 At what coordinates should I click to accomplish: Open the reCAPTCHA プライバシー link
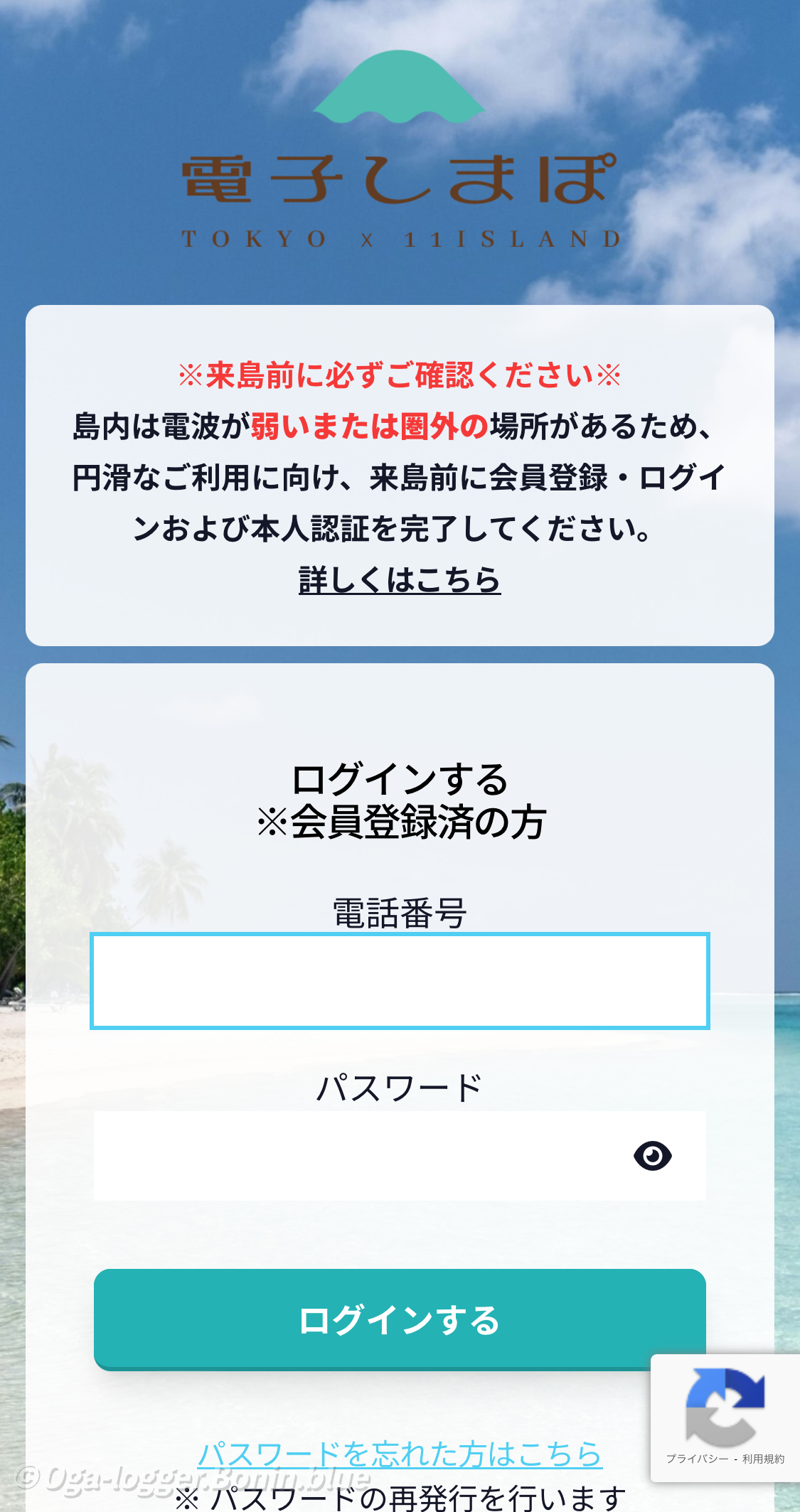[x=697, y=1459]
